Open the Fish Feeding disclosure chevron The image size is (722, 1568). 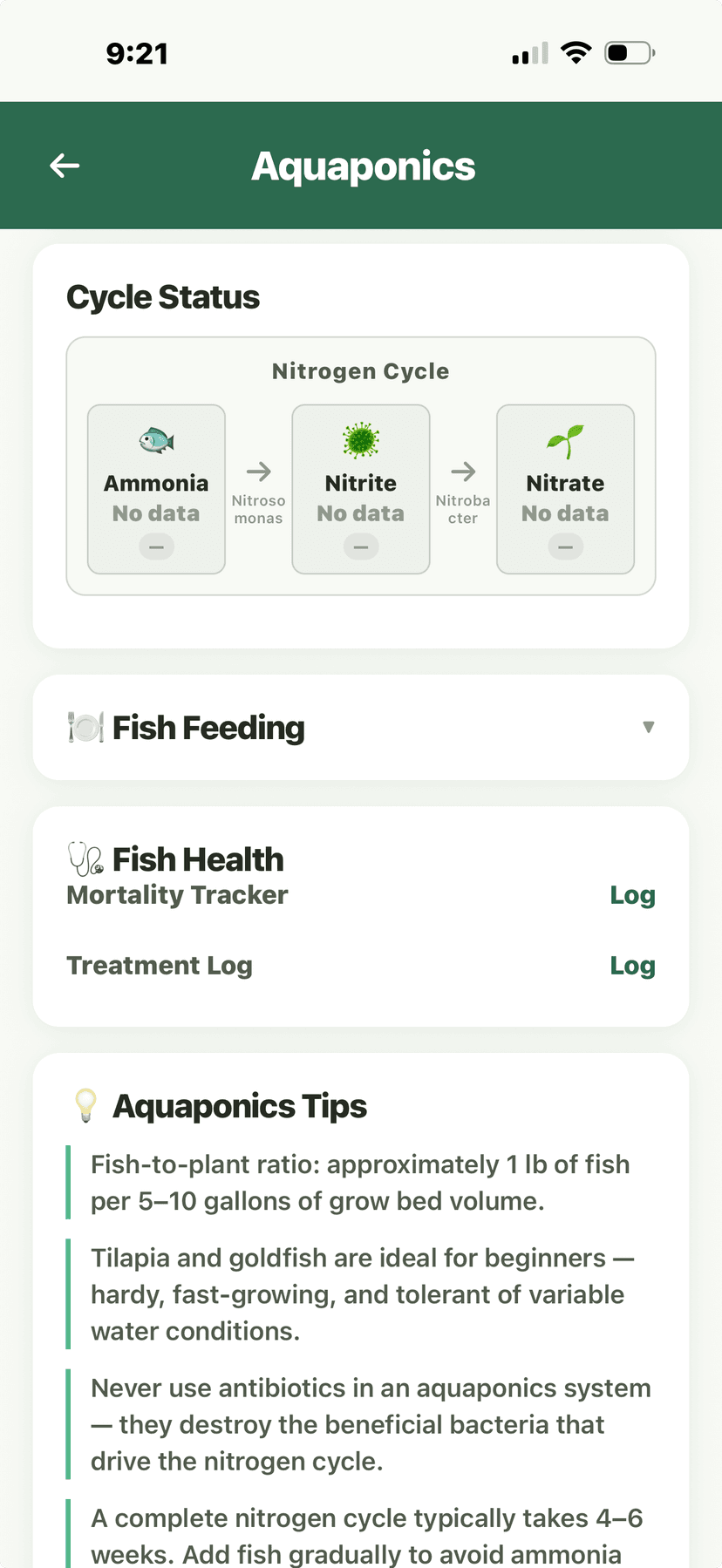pos(649,727)
